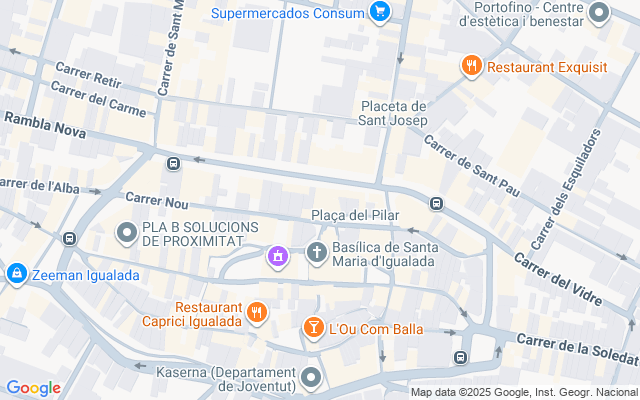Open the Supermercados Consum marker
This screenshot has height=400, width=640.
379,12
